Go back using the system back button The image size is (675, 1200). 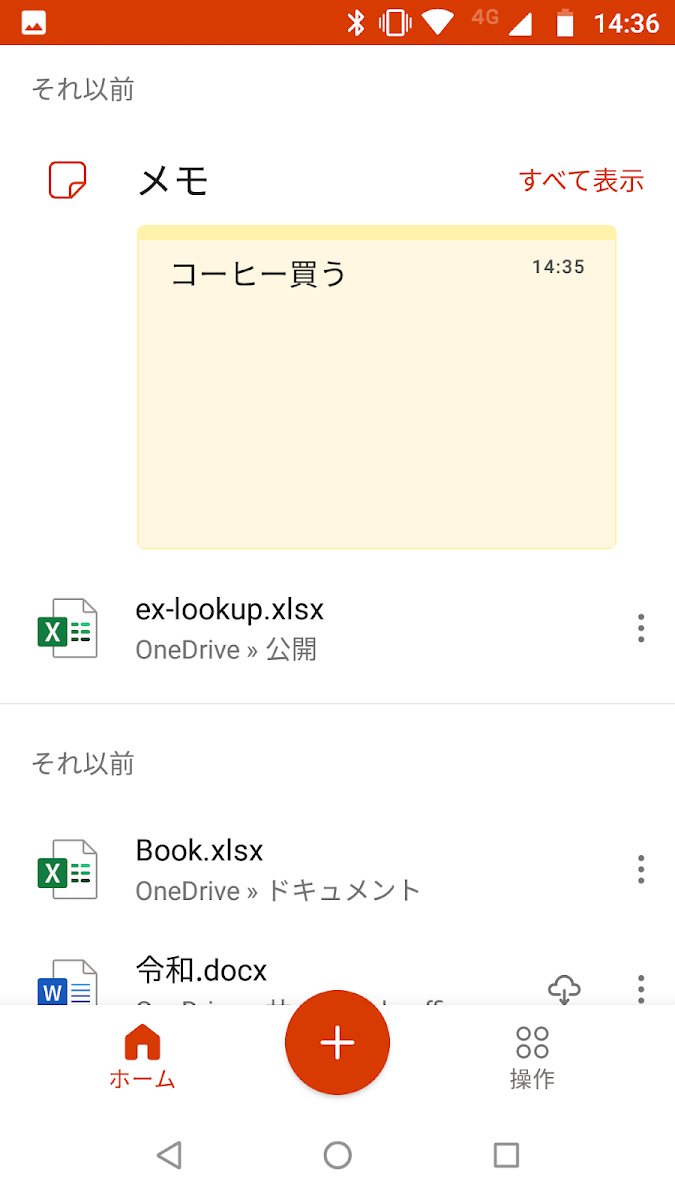click(169, 1156)
